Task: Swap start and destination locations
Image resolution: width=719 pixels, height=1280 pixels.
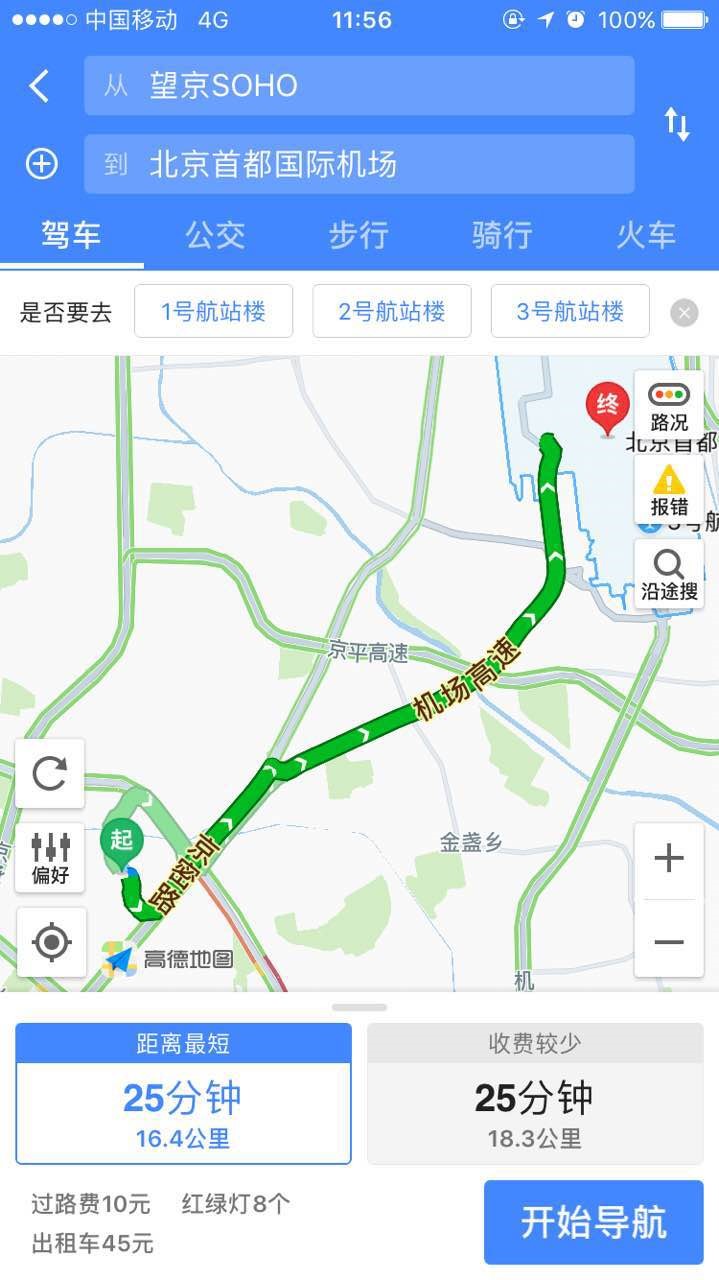Action: click(x=677, y=124)
